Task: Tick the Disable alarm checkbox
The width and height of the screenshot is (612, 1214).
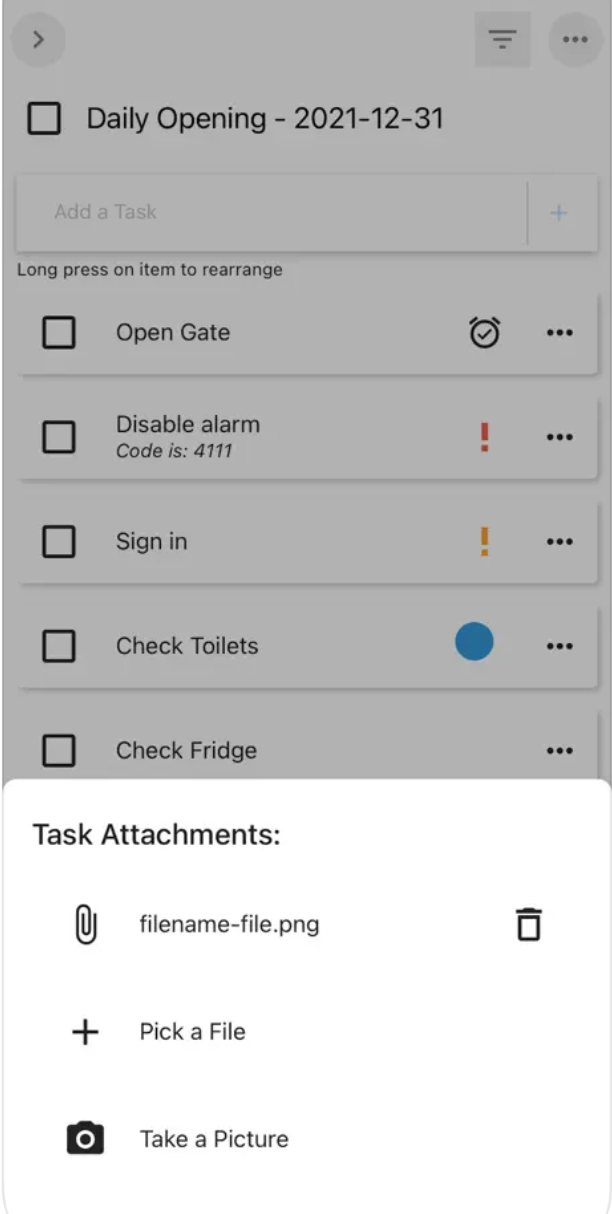Action: tap(59, 437)
